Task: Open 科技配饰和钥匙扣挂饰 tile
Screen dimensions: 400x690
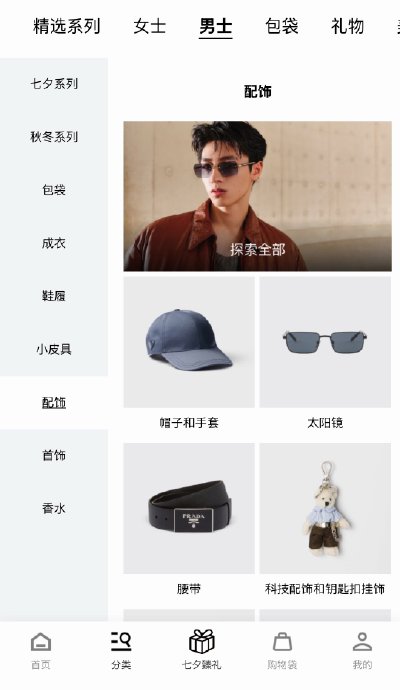Action: click(x=325, y=520)
